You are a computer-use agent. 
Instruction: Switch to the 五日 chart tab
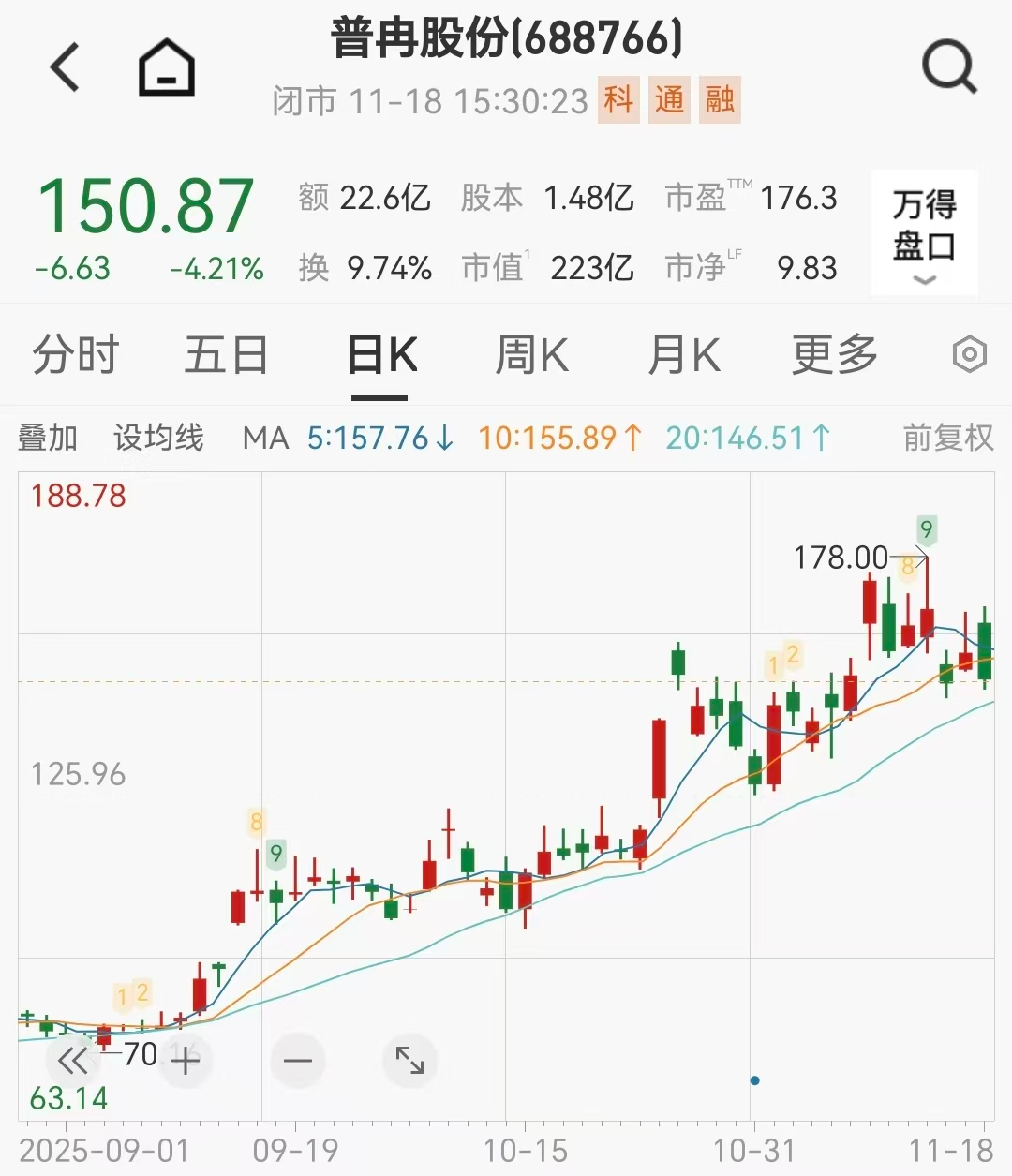coord(226,356)
